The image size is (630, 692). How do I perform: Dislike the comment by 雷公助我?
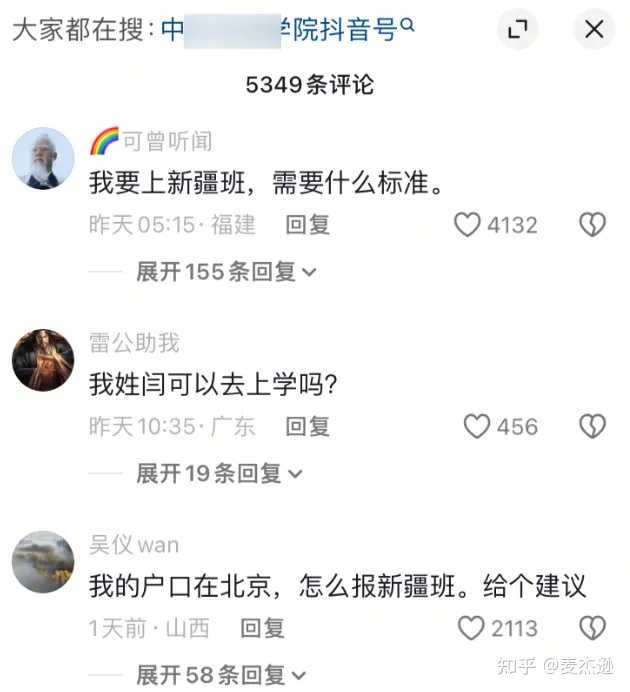coord(593,427)
